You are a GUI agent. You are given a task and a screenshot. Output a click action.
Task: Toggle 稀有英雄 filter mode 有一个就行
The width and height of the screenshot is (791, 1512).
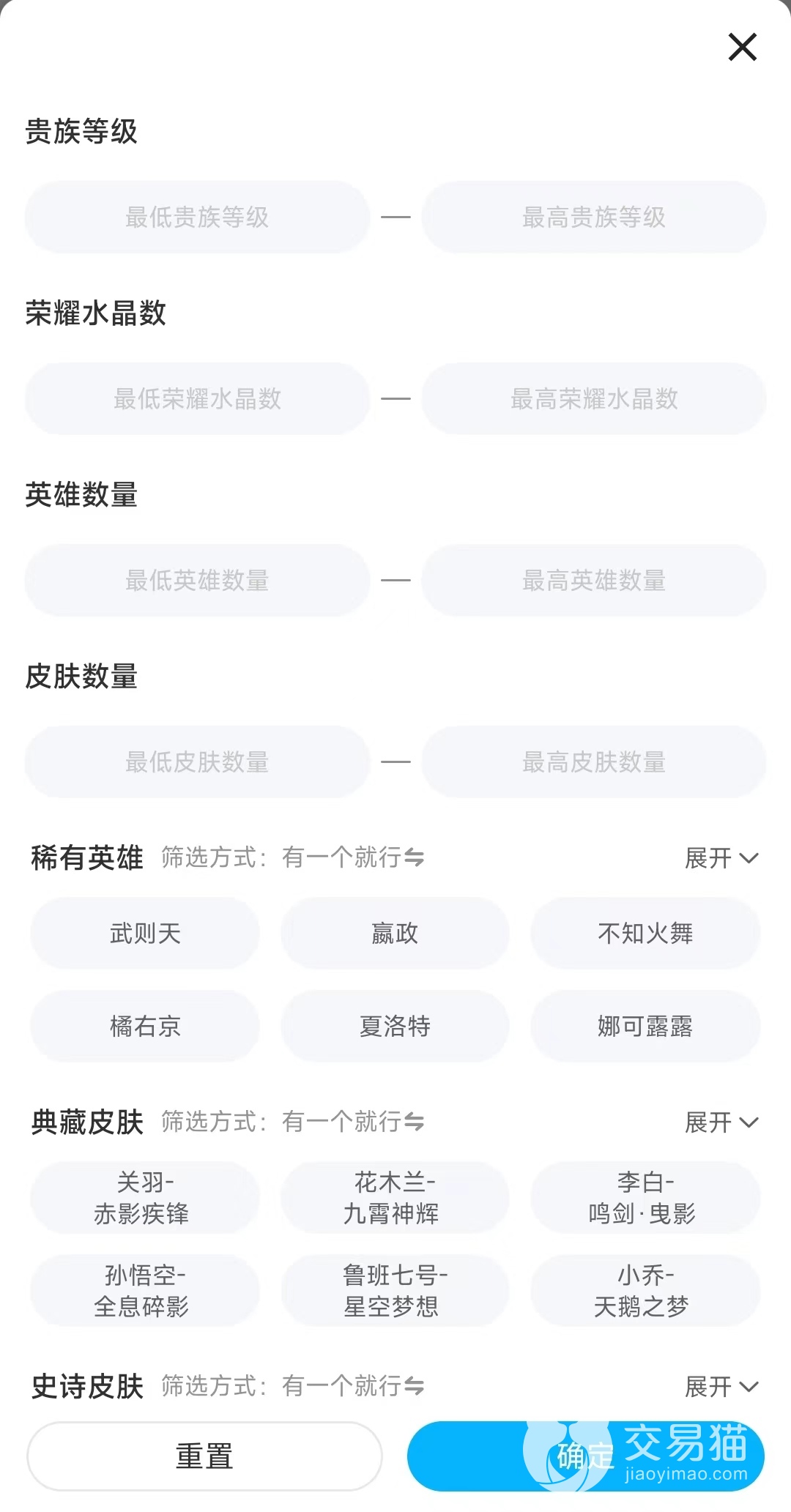tap(353, 857)
